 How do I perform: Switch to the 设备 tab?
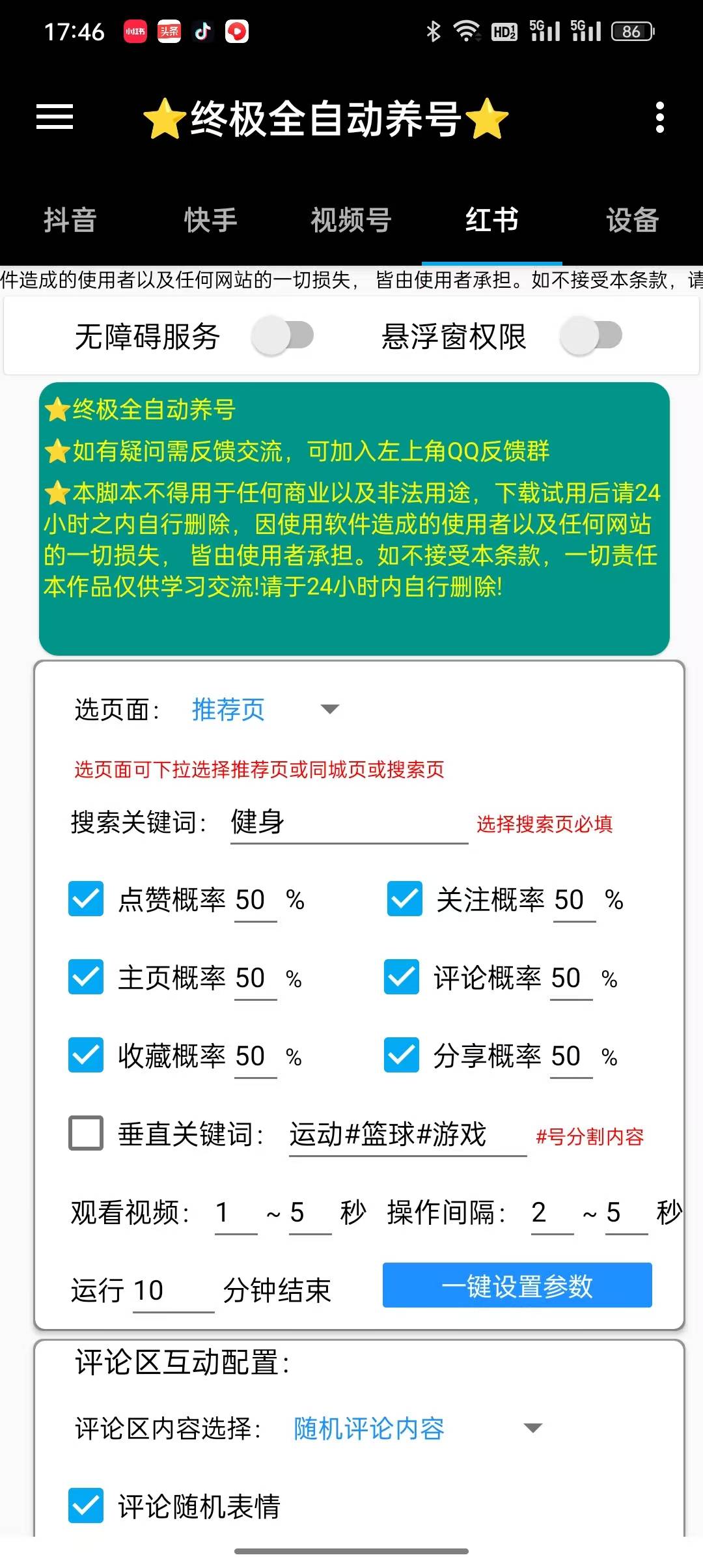coord(632,220)
